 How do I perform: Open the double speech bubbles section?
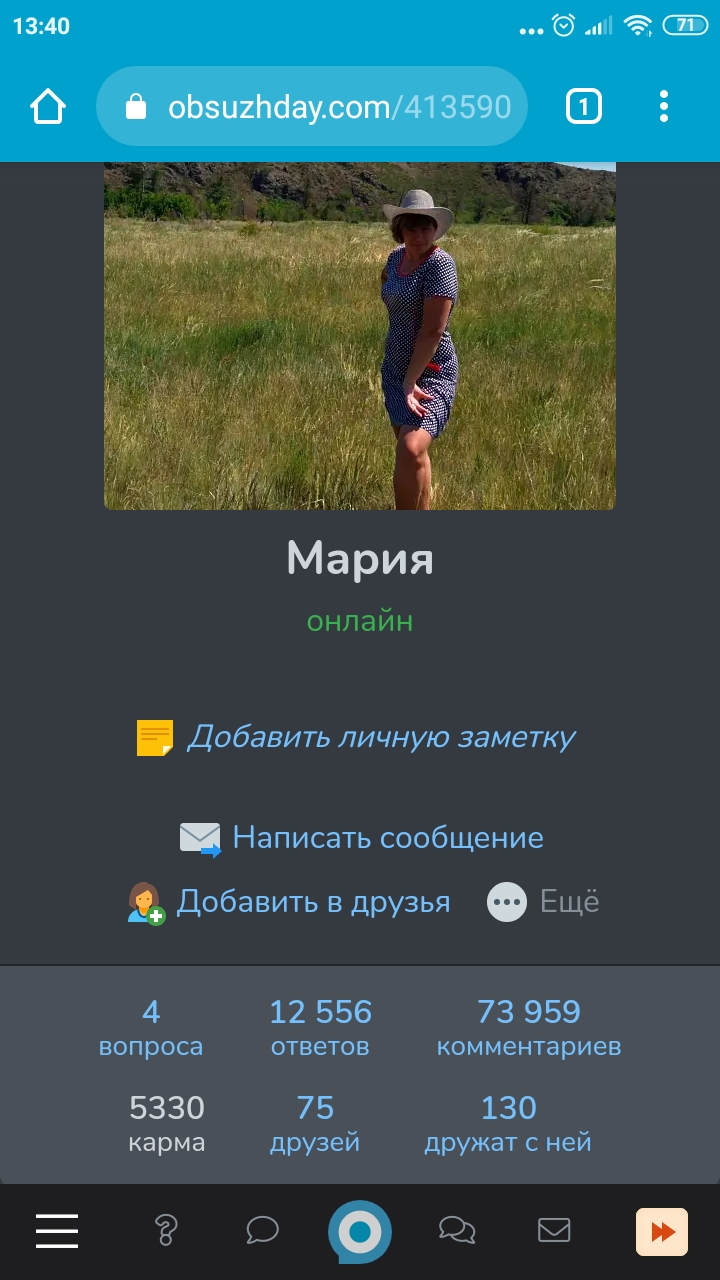pos(457,1230)
